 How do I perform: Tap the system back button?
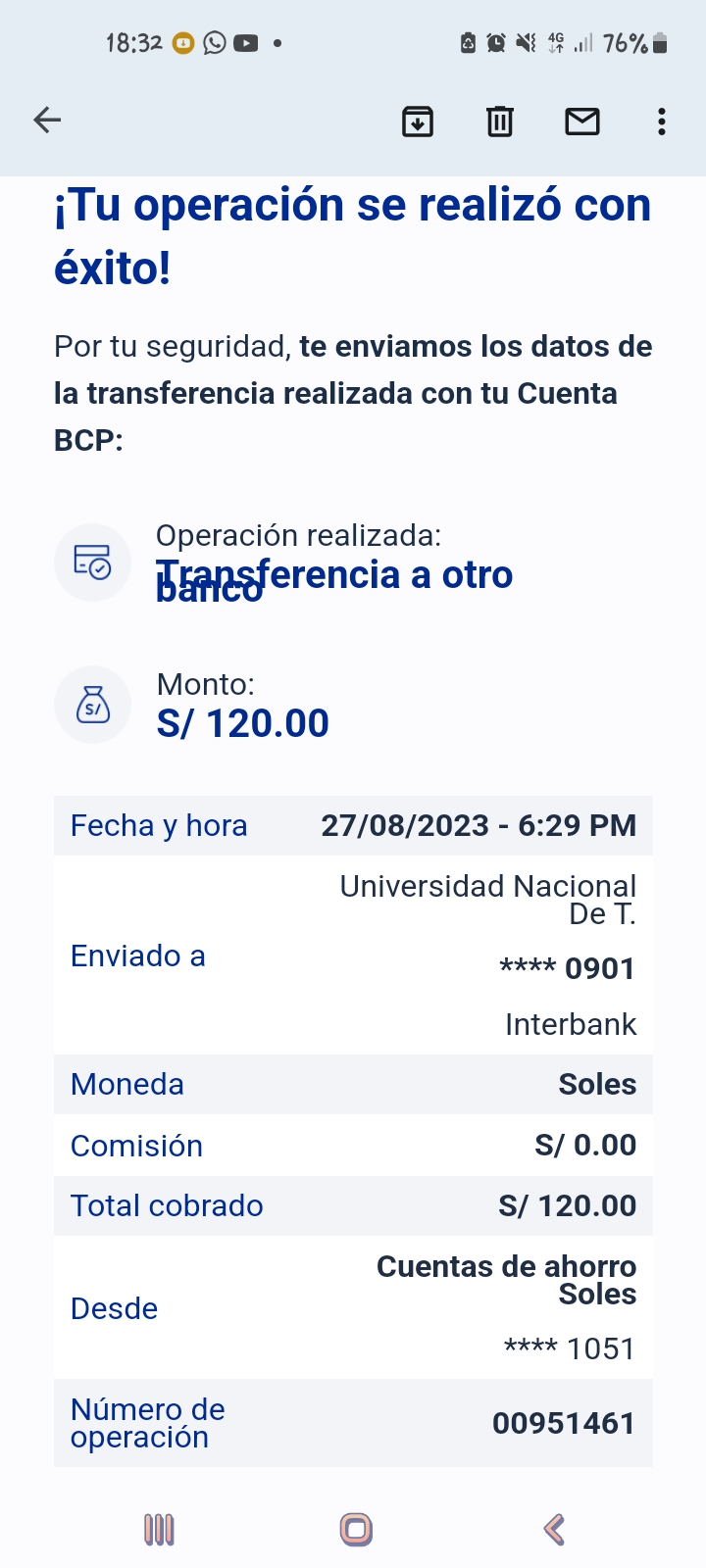coord(554,1529)
